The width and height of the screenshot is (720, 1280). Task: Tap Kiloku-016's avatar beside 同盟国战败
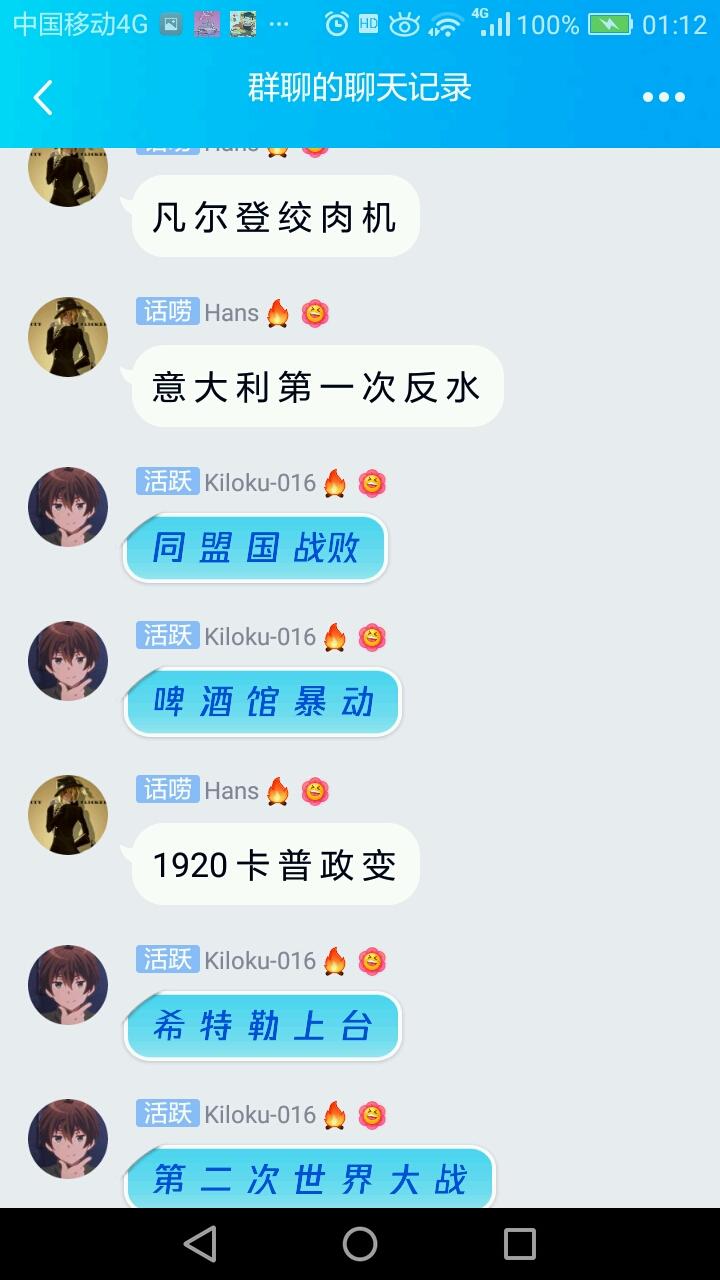click(x=68, y=507)
